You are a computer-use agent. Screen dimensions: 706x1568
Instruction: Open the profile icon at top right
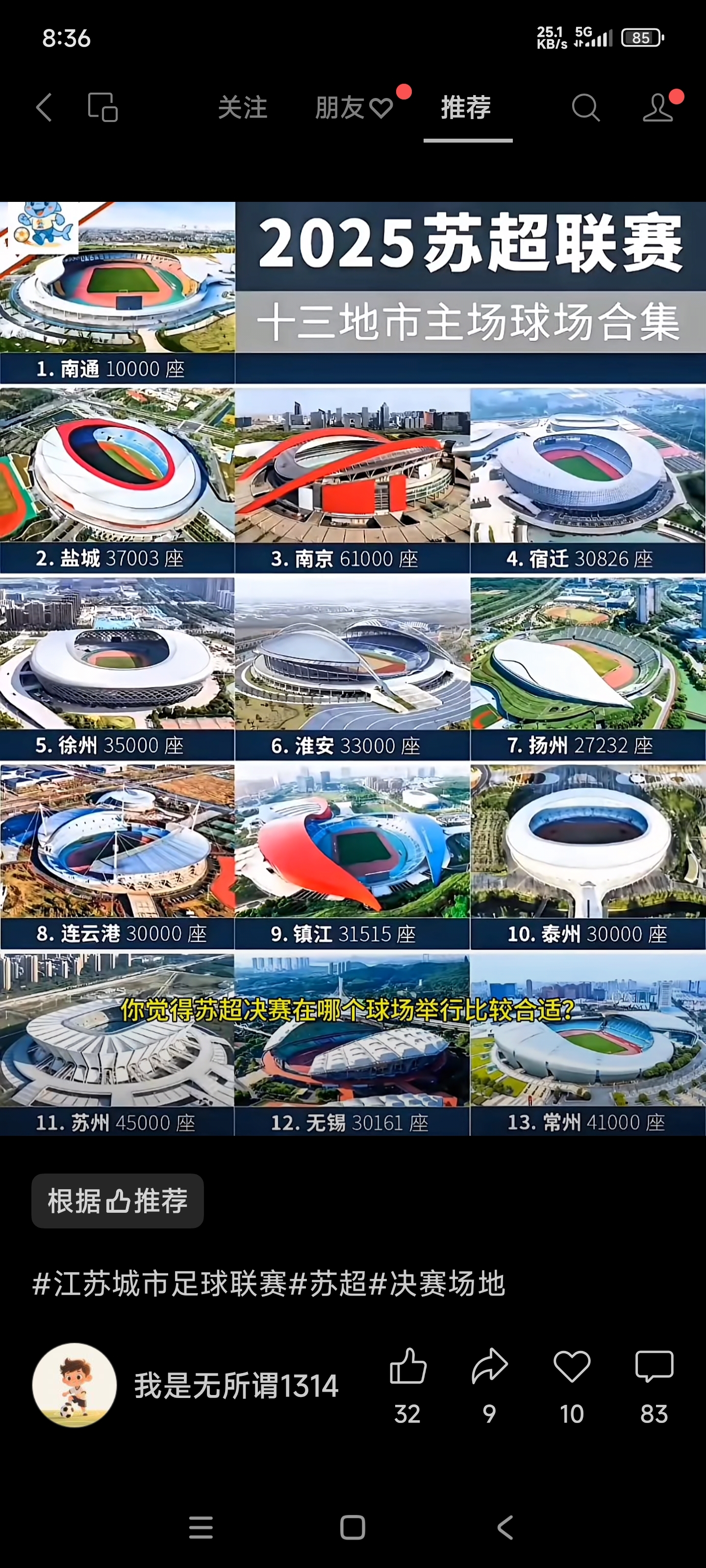(x=658, y=108)
